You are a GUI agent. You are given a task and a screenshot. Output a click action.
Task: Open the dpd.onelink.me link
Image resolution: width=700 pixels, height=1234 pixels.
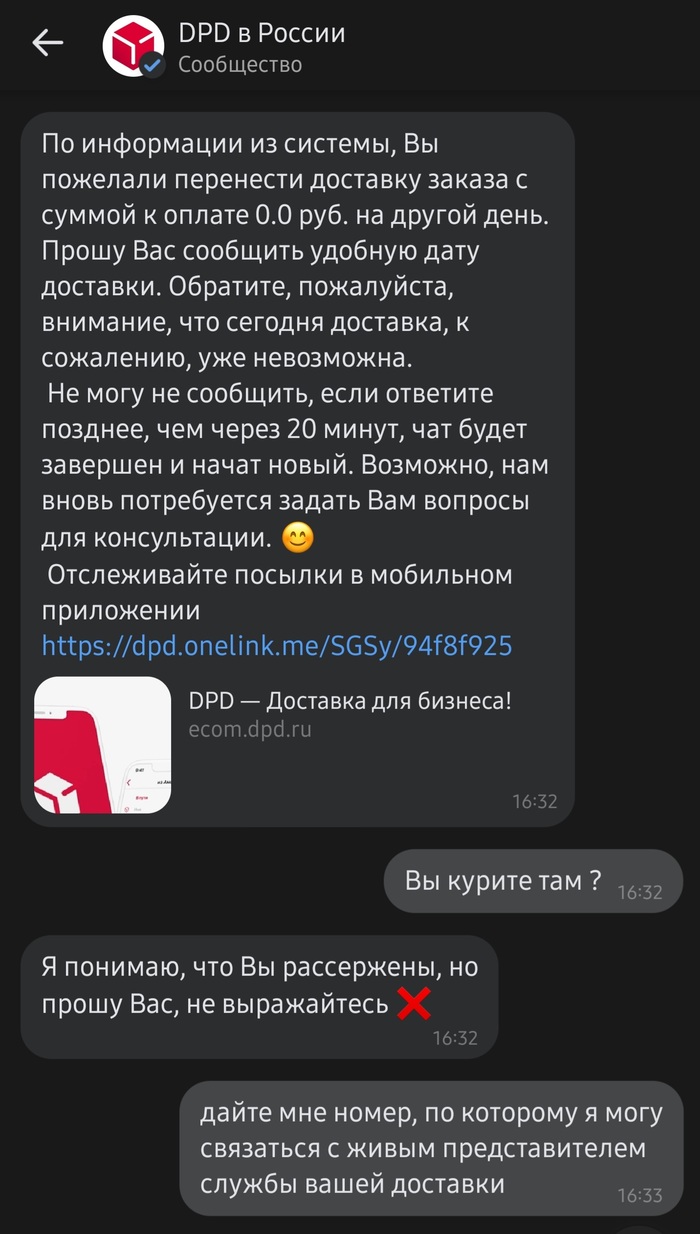[x=277, y=646]
